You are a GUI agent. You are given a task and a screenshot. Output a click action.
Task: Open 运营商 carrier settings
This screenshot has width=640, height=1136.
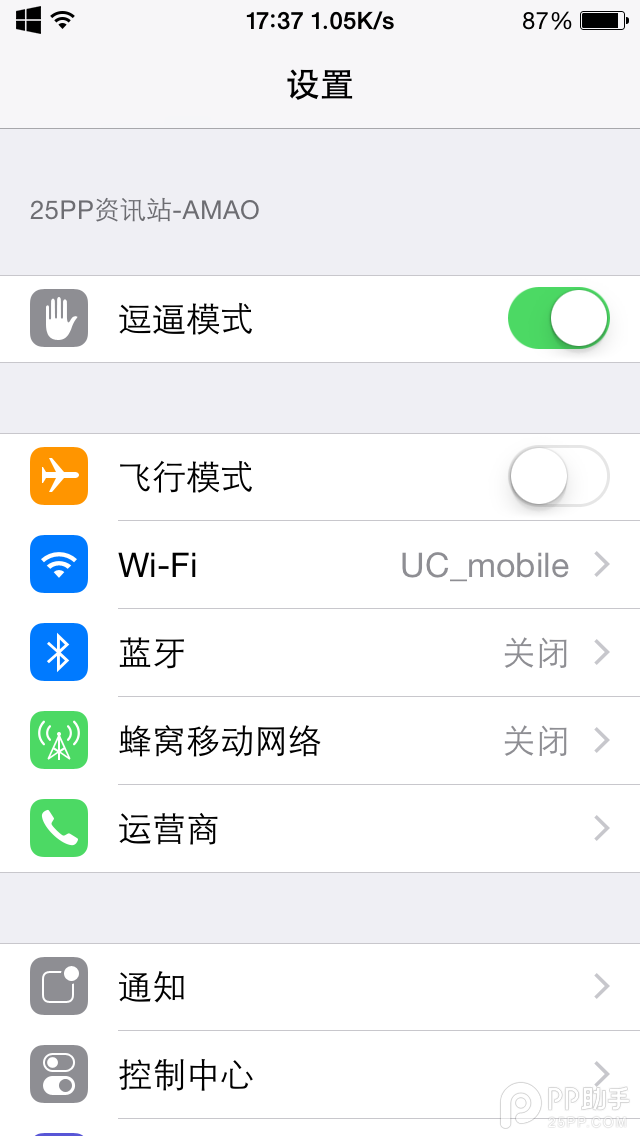click(x=320, y=829)
